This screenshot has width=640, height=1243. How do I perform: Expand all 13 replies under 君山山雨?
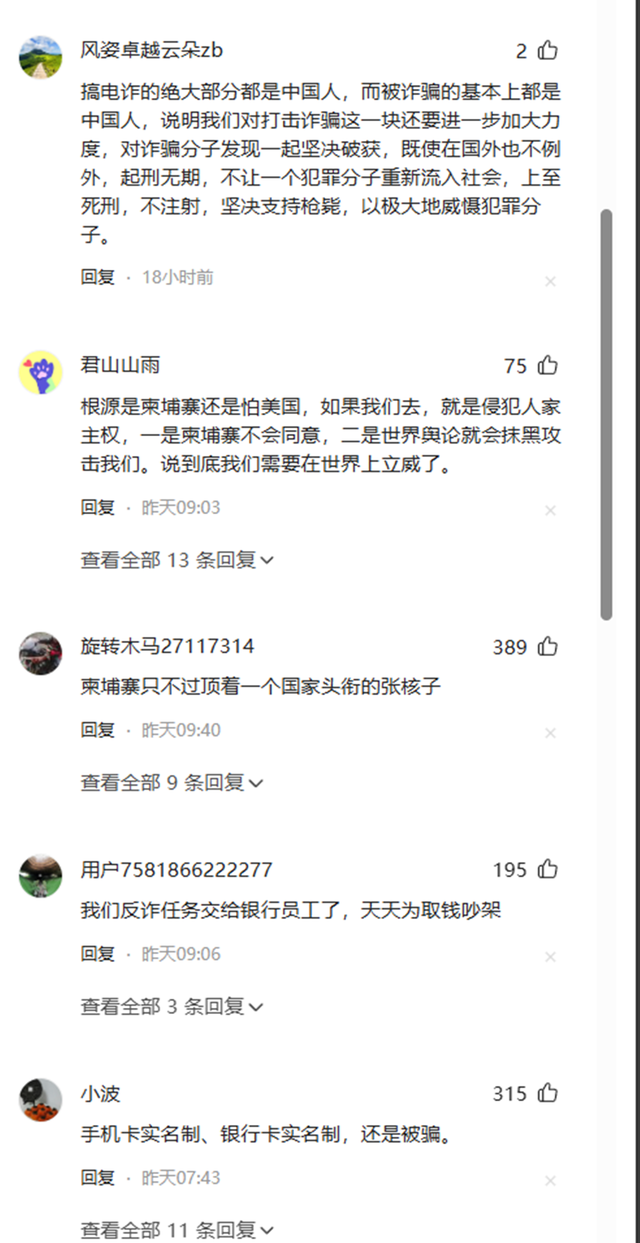tap(177, 560)
